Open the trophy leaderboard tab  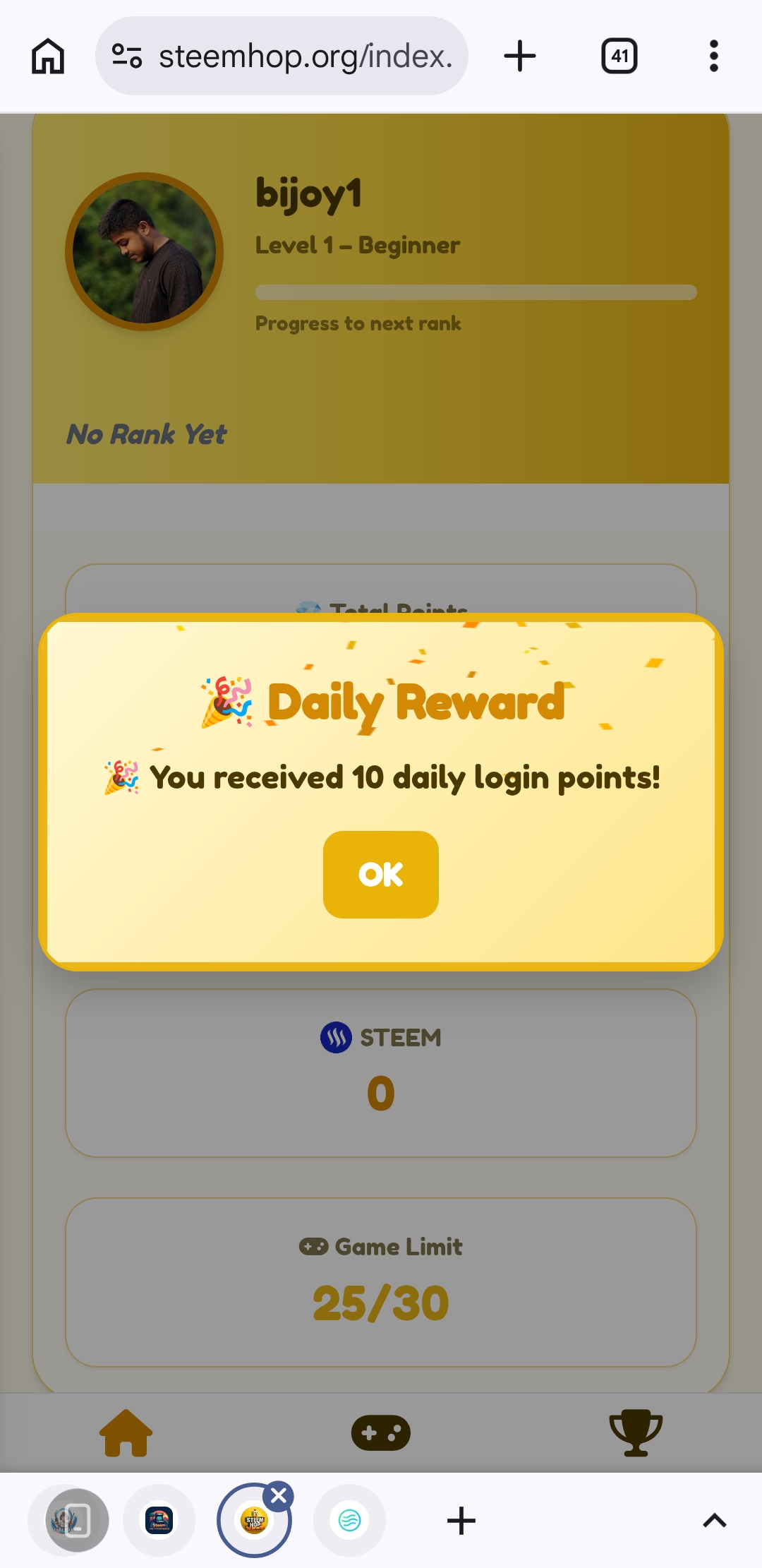click(x=635, y=1432)
